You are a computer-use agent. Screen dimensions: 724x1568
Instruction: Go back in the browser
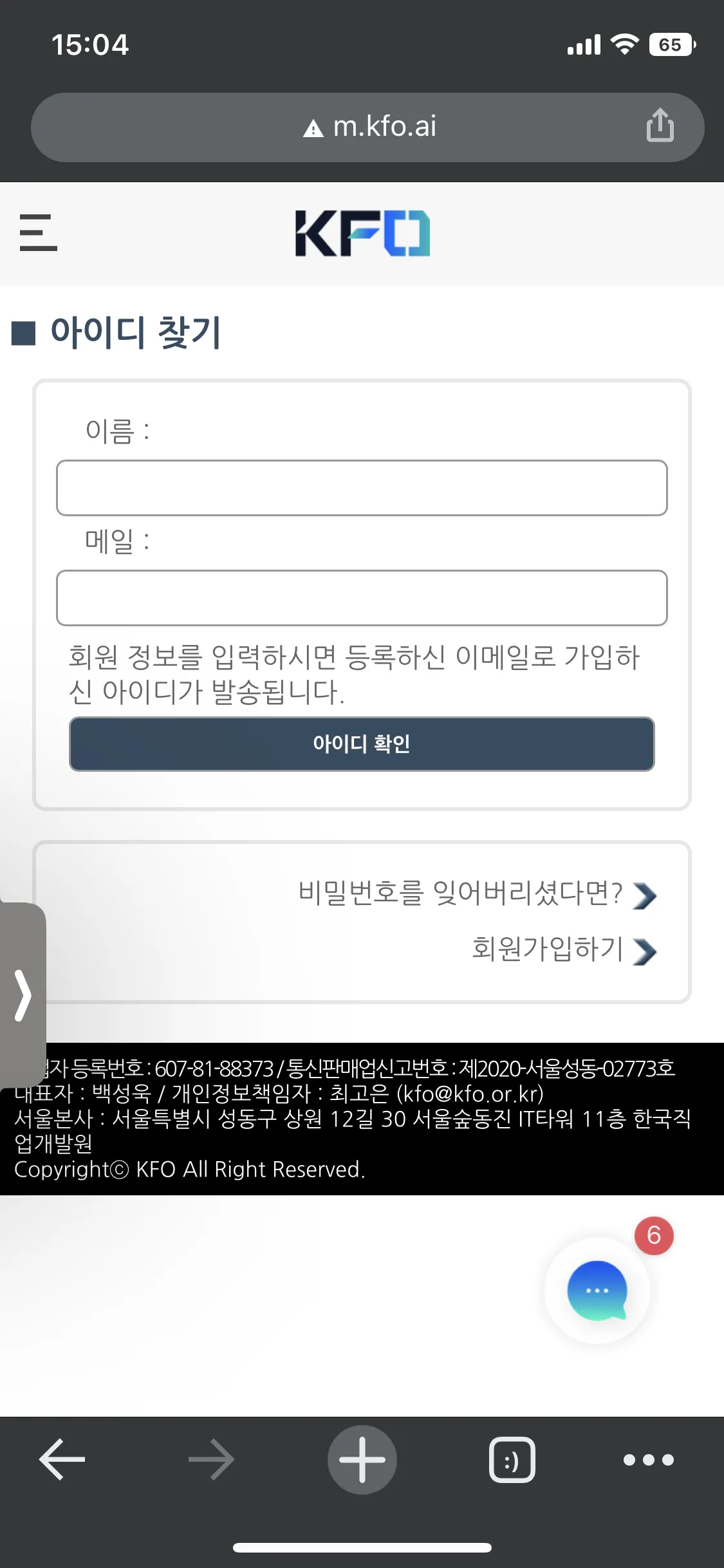point(62,1459)
